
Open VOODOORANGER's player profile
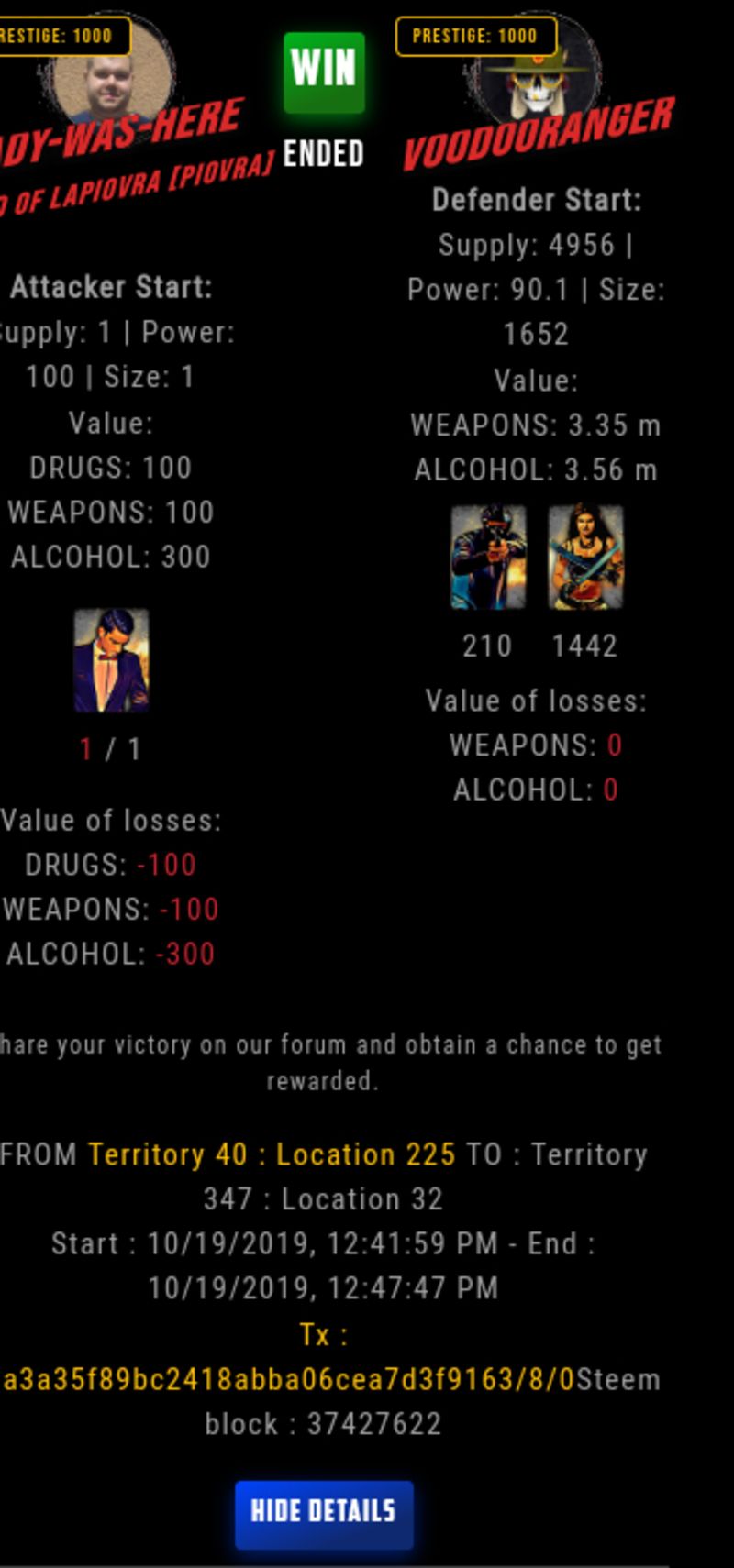click(x=539, y=135)
